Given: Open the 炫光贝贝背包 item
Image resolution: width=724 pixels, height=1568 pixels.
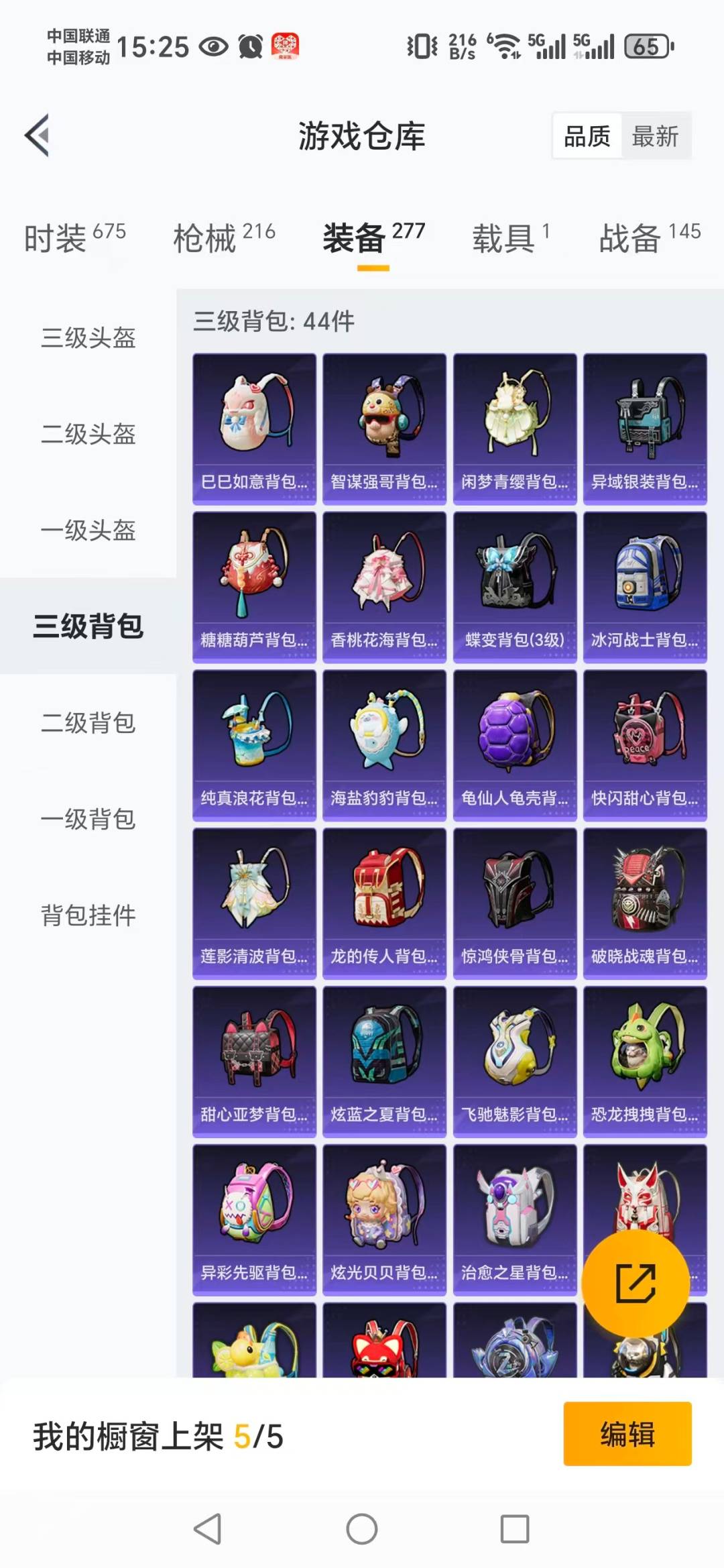Looking at the screenshot, I should tap(384, 1221).
